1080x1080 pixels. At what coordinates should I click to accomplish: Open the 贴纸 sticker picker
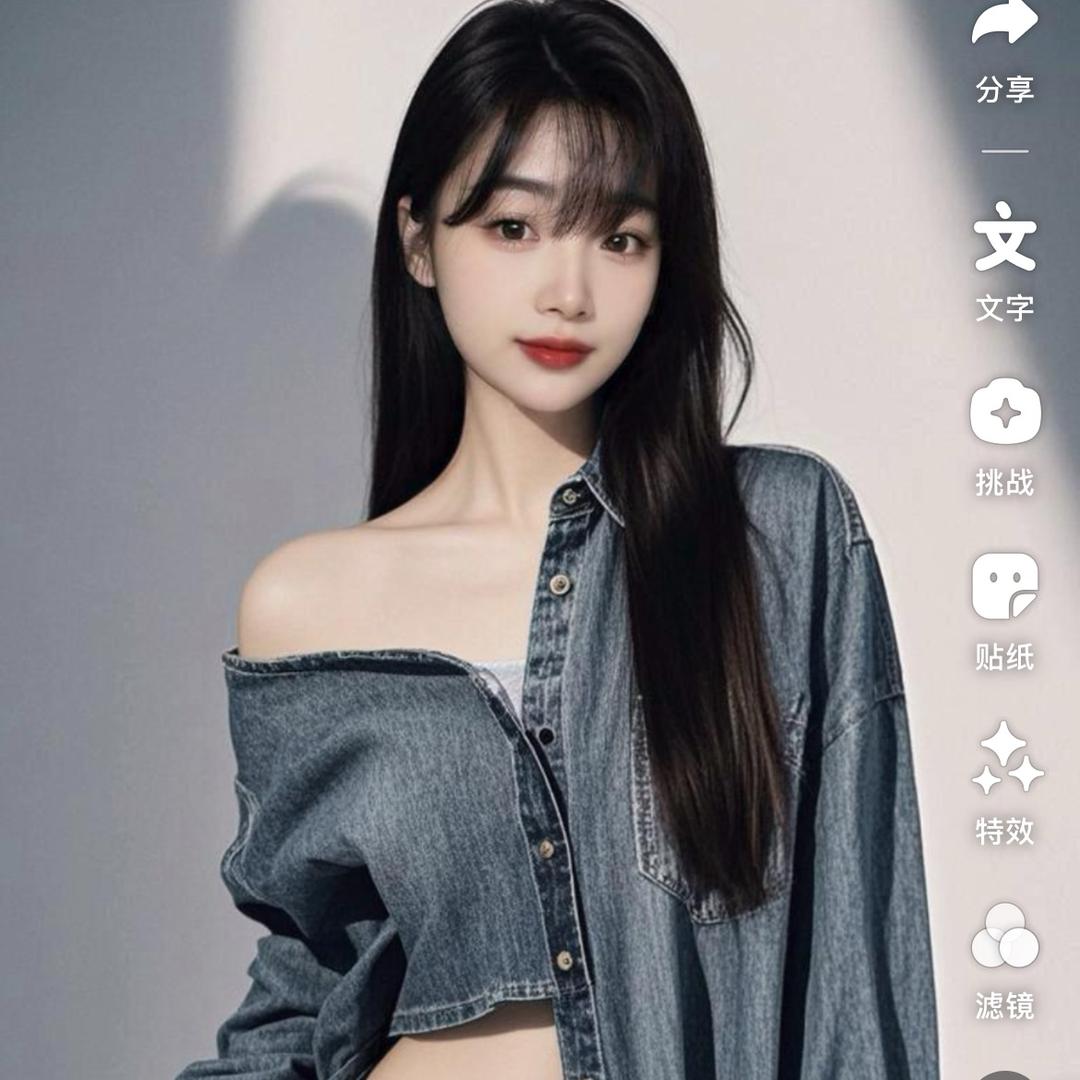point(1004,587)
